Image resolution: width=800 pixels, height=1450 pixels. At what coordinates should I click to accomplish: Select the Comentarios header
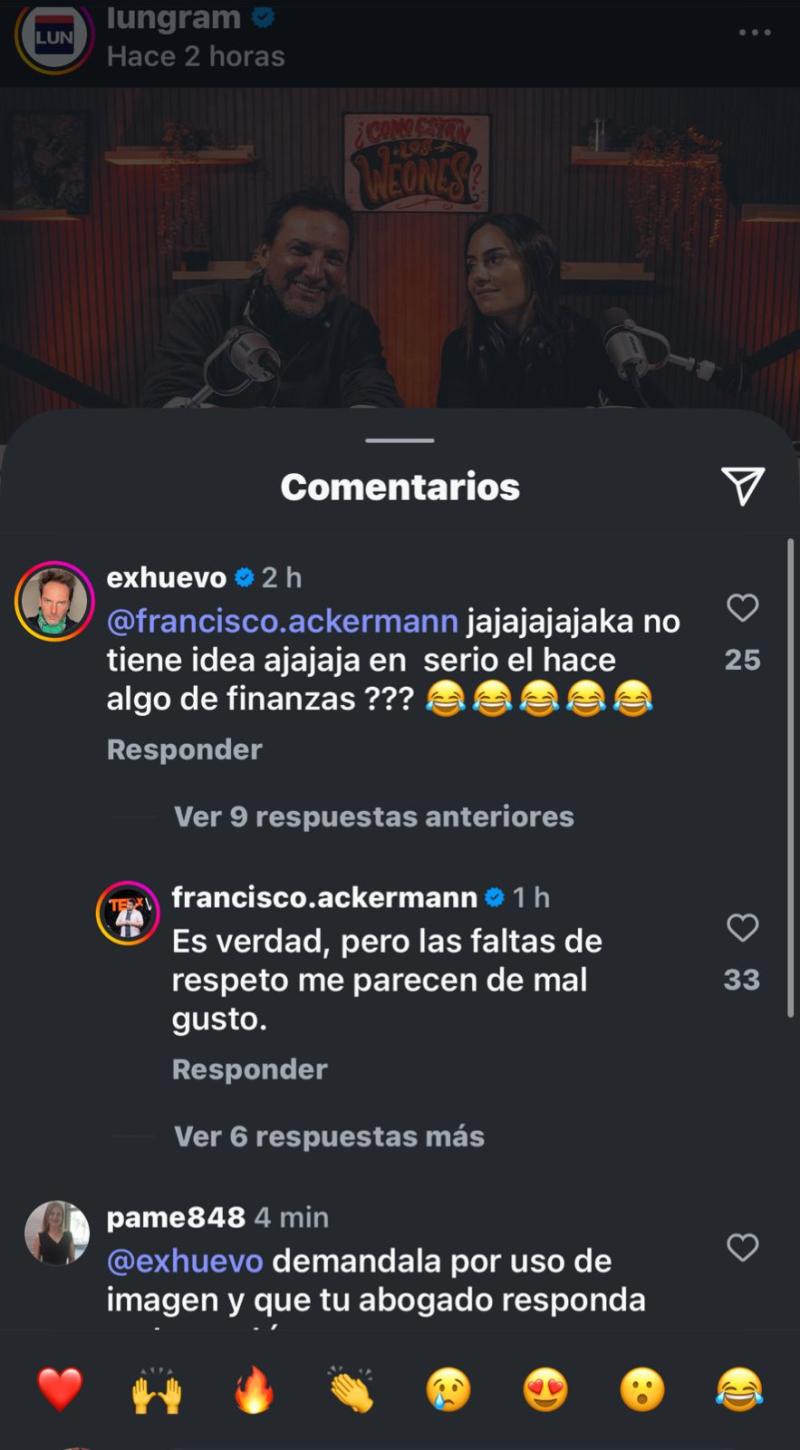pyautogui.click(x=400, y=487)
